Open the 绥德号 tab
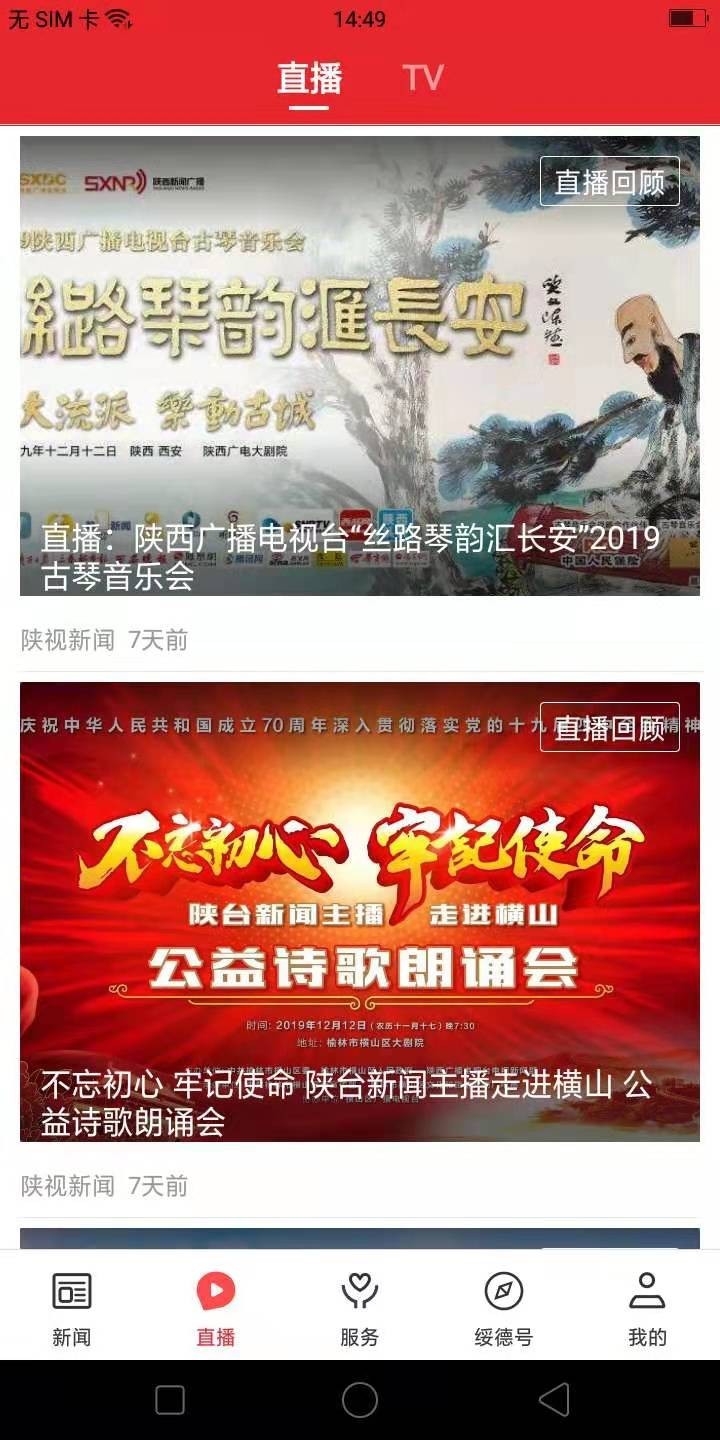This screenshot has height=1440, width=720. [504, 1308]
